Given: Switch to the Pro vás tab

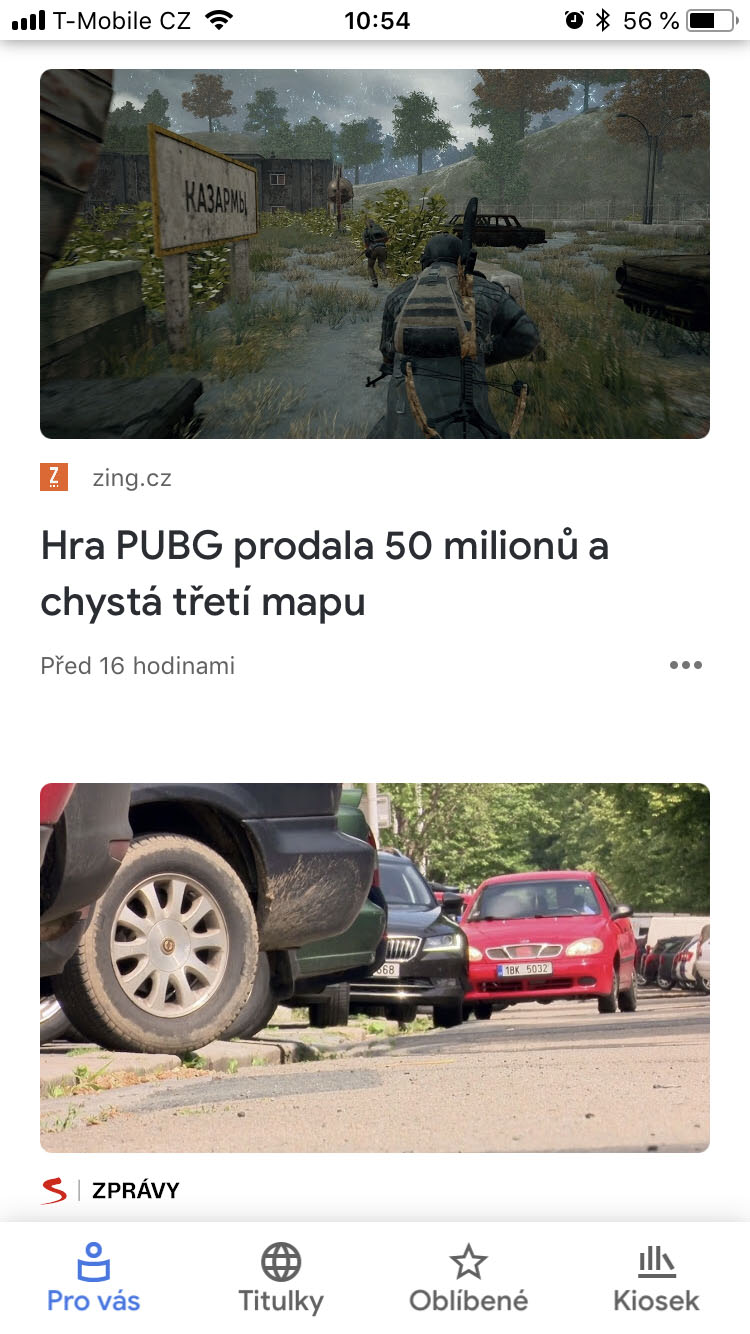Looking at the screenshot, I should point(94,1277).
